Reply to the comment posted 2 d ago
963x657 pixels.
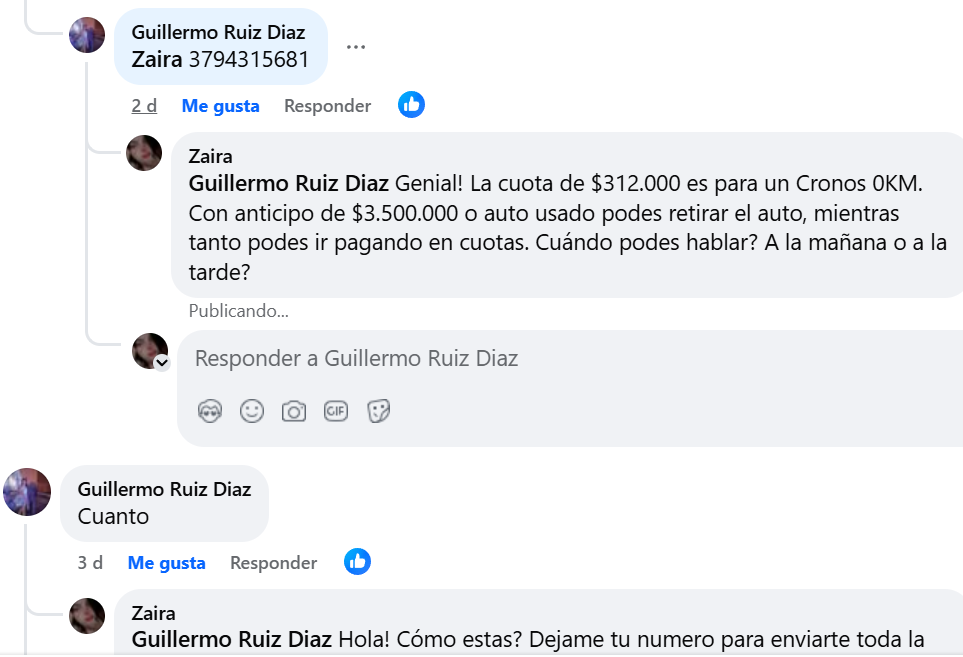(327, 106)
